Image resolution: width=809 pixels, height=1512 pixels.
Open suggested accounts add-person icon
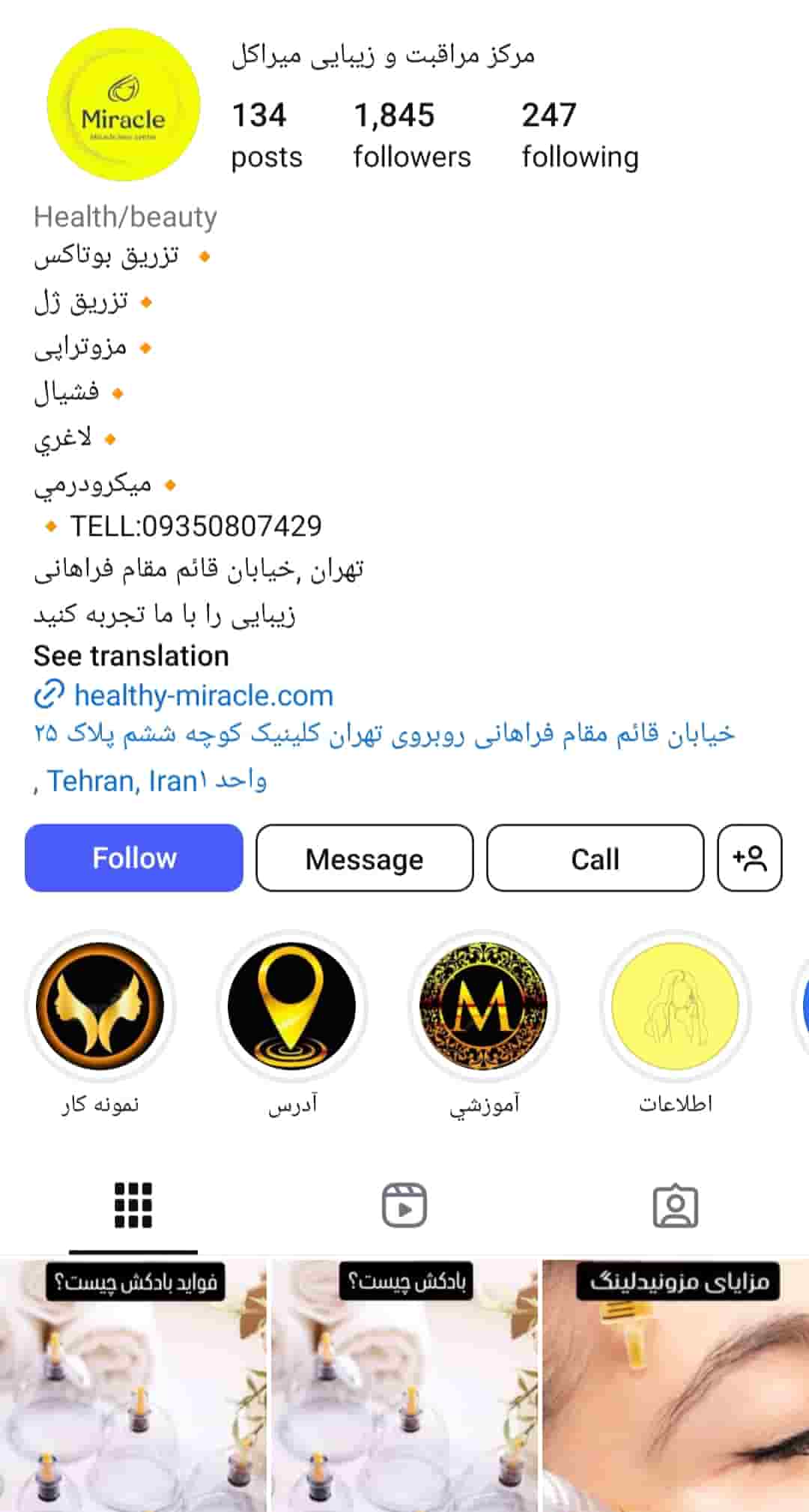coord(749,858)
